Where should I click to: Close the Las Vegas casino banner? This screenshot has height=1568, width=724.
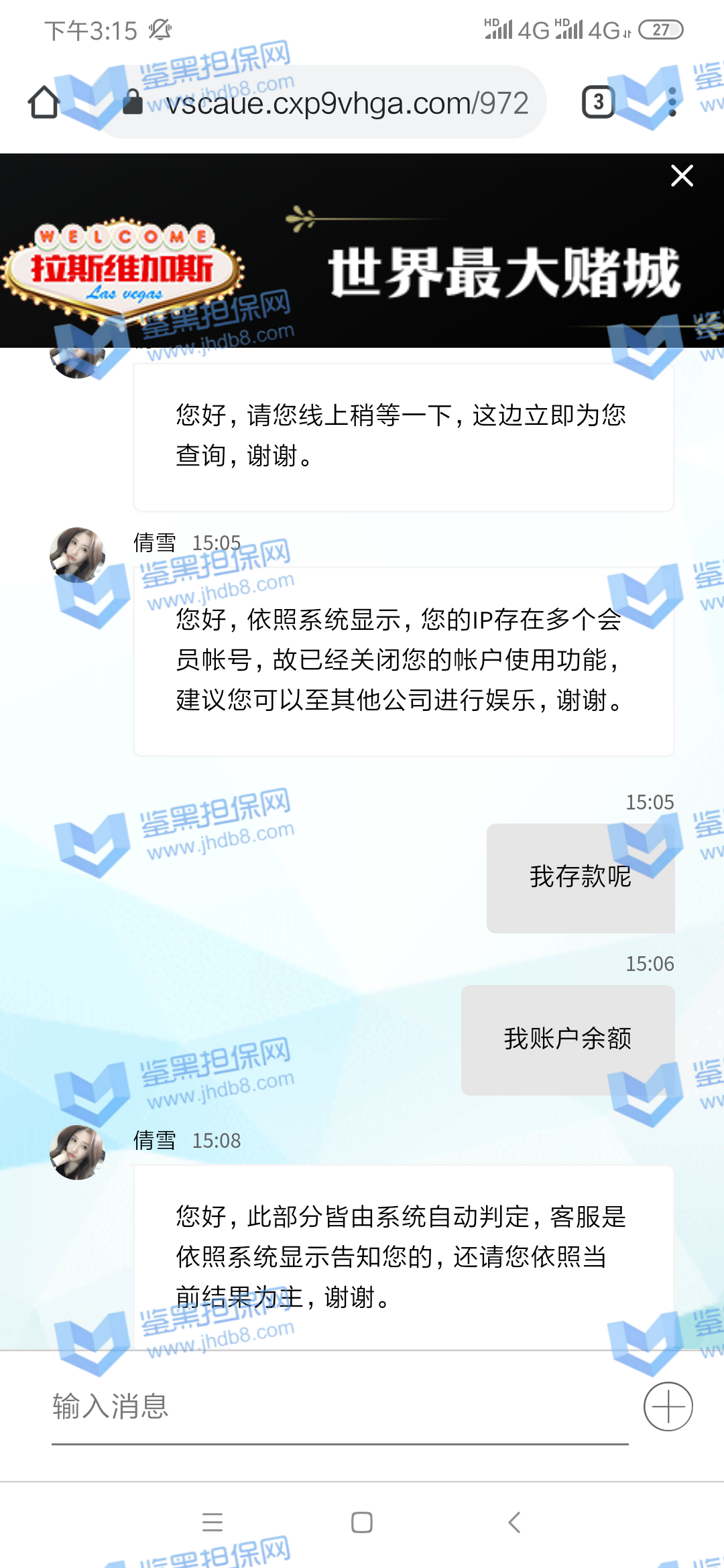682,176
